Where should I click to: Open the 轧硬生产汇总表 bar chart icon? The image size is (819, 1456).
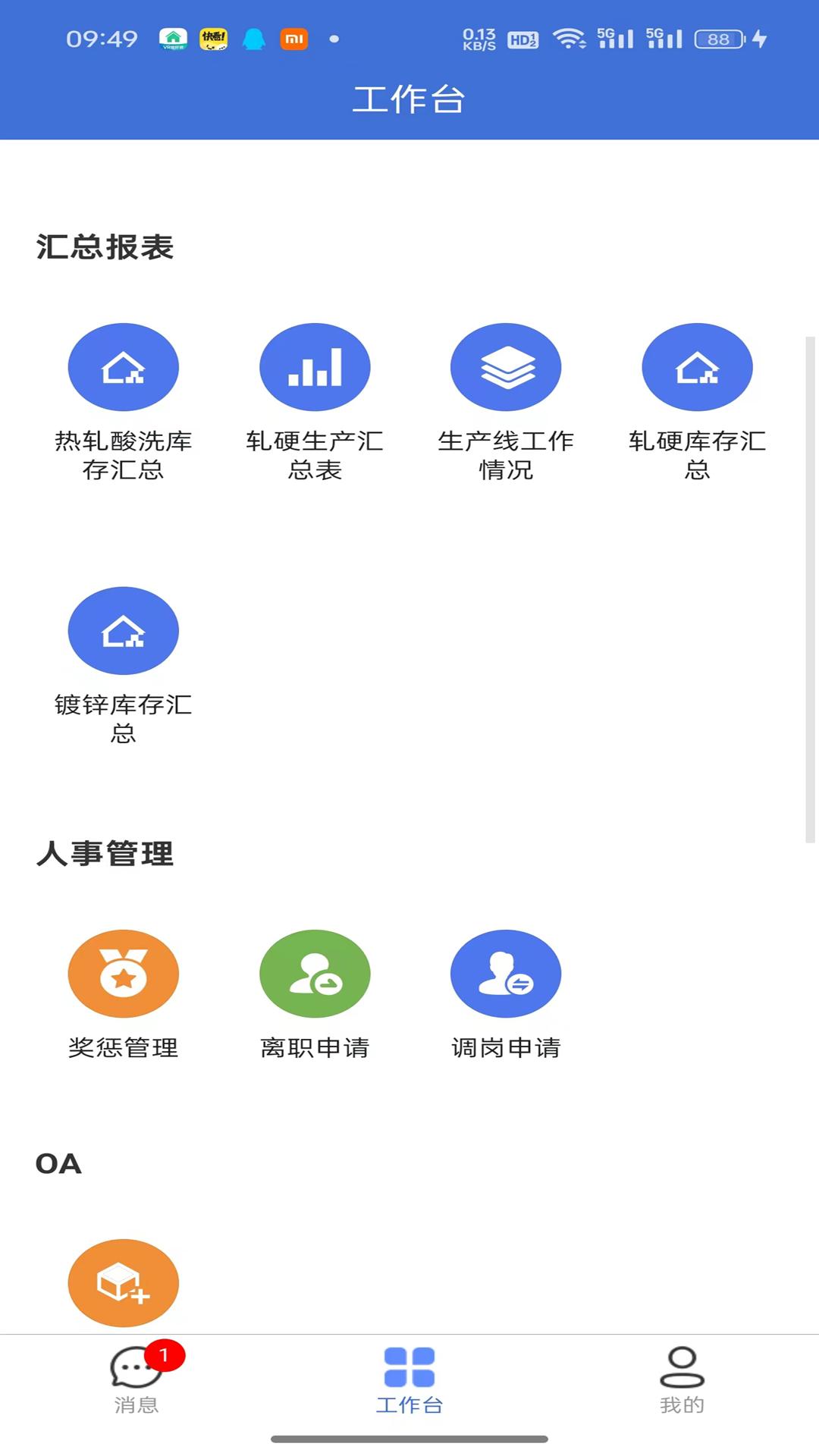[315, 366]
